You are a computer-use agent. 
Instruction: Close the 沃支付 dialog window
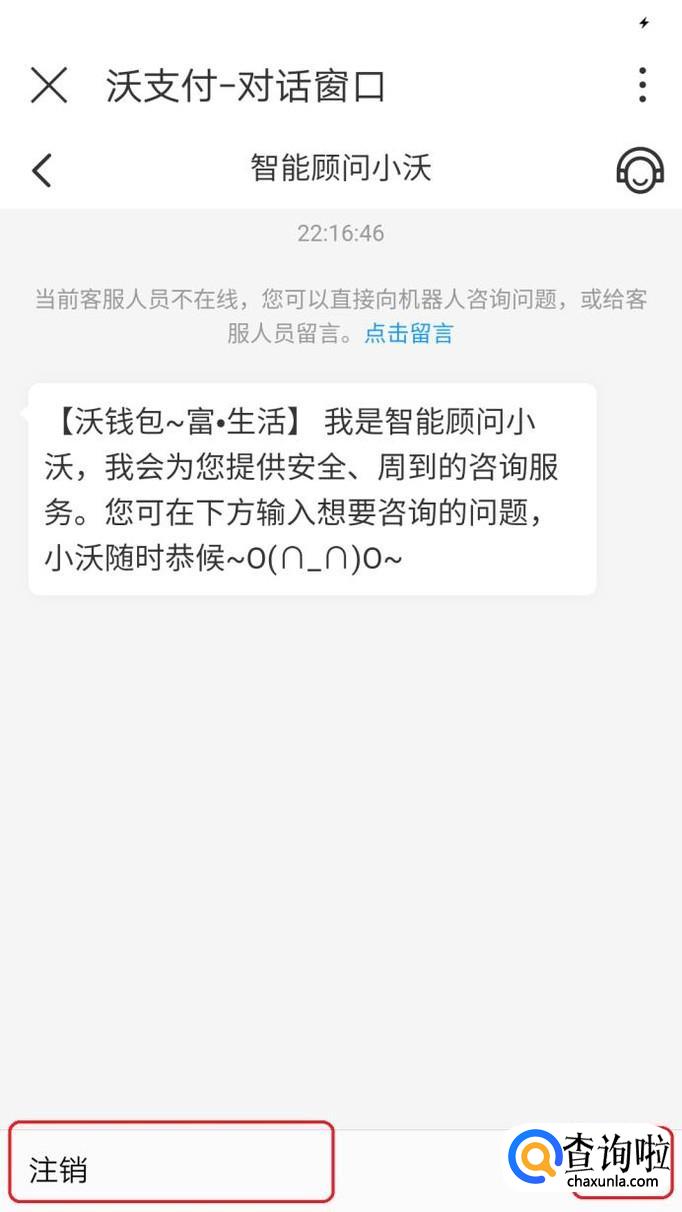[48, 86]
